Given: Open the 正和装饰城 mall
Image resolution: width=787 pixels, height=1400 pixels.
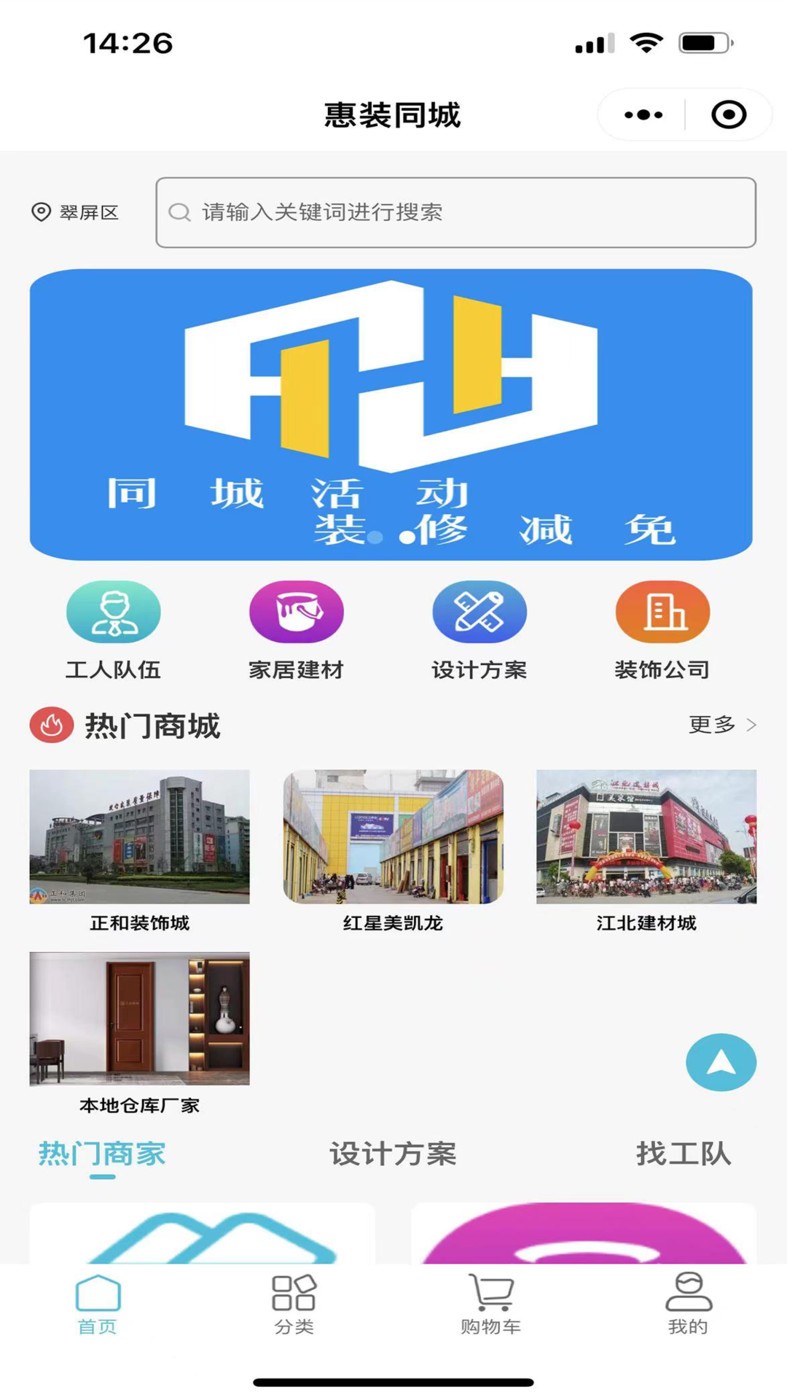Looking at the screenshot, I should click(139, 850).
